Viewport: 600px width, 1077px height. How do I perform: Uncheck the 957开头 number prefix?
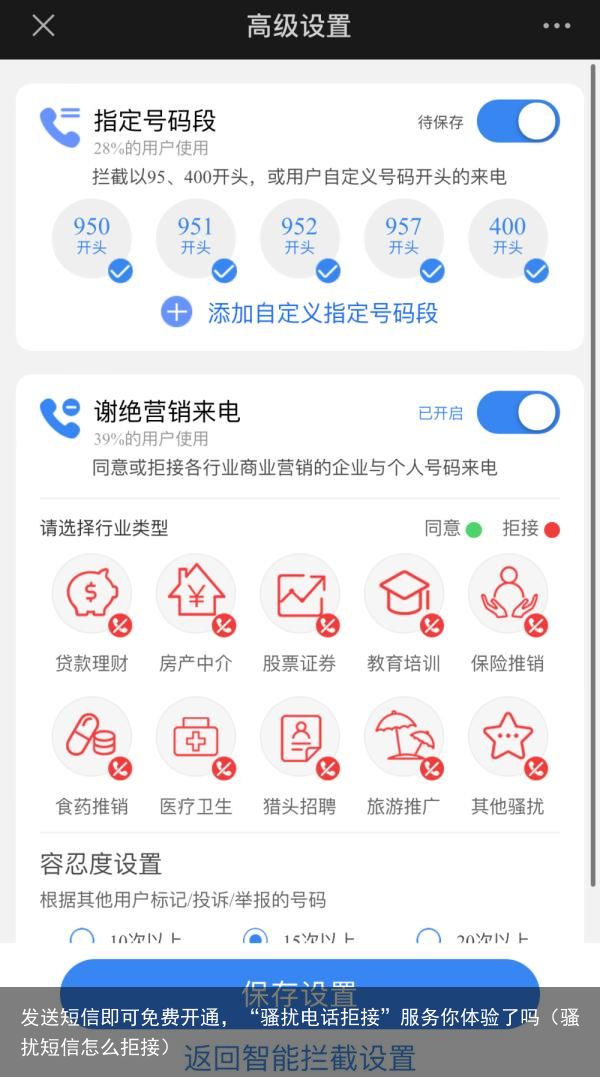pos(404,239)
